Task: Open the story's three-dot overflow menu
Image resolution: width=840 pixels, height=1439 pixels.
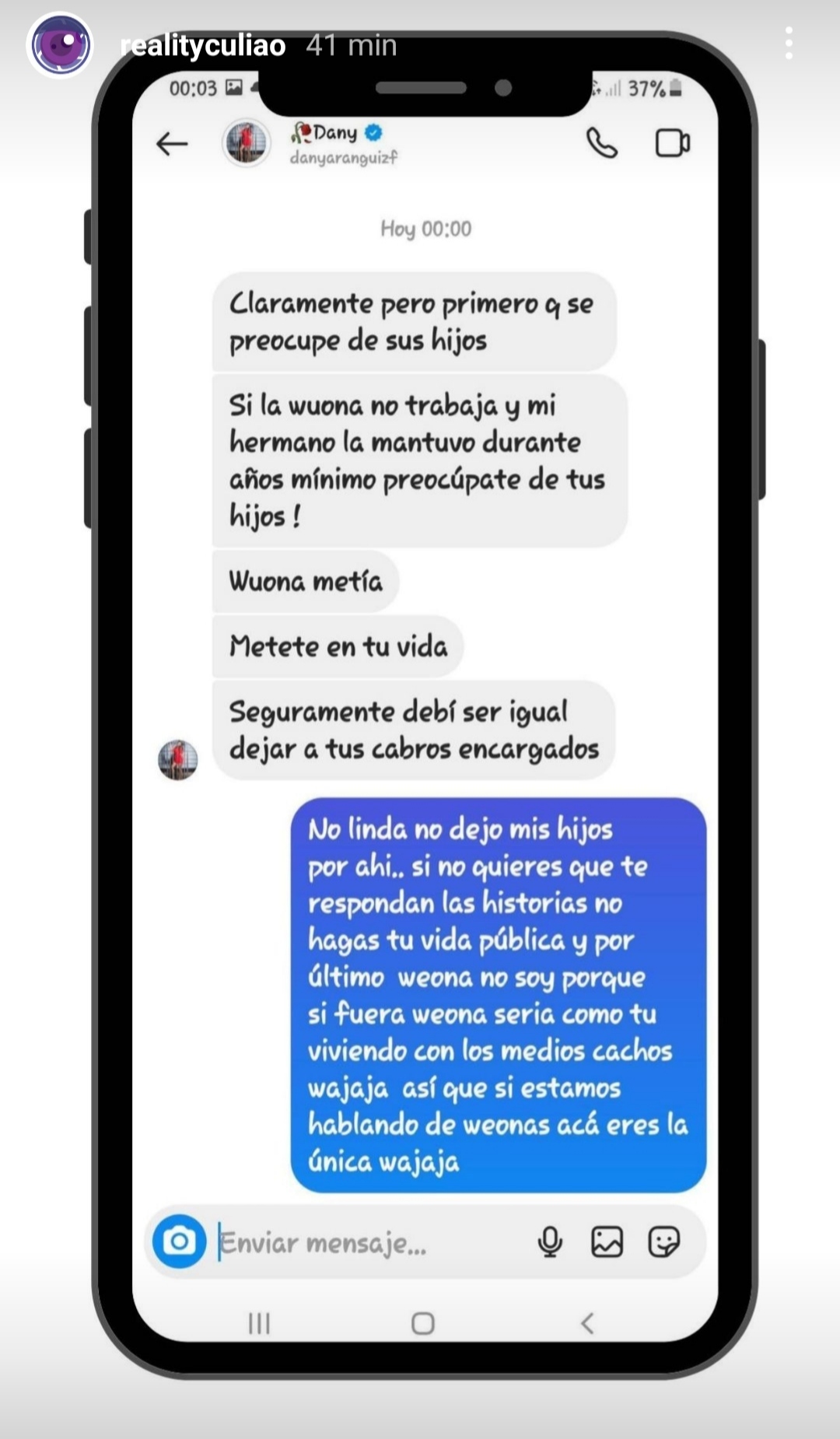Action: click(x=789, y=44)
